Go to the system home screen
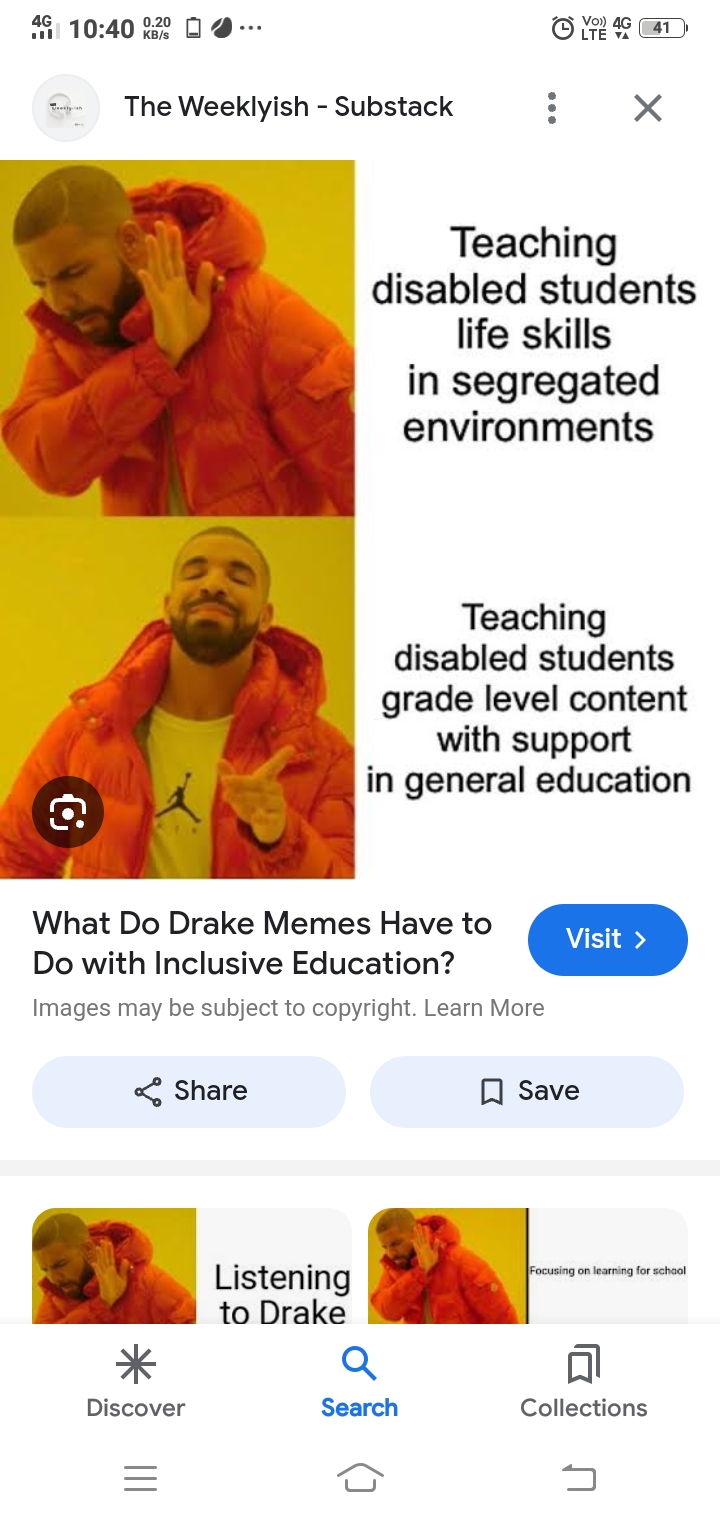This screenshot has width=720, height=1520. [x=360, y=1477]
